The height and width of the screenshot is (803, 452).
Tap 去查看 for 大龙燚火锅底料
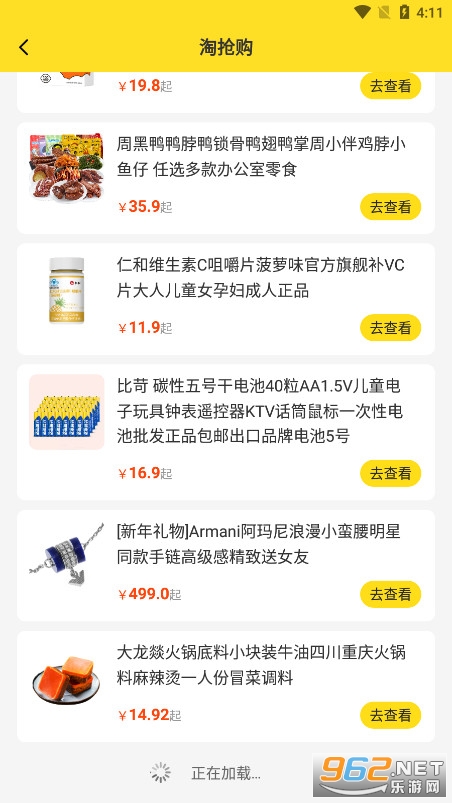pyautogui.click(x=391, y=715)
